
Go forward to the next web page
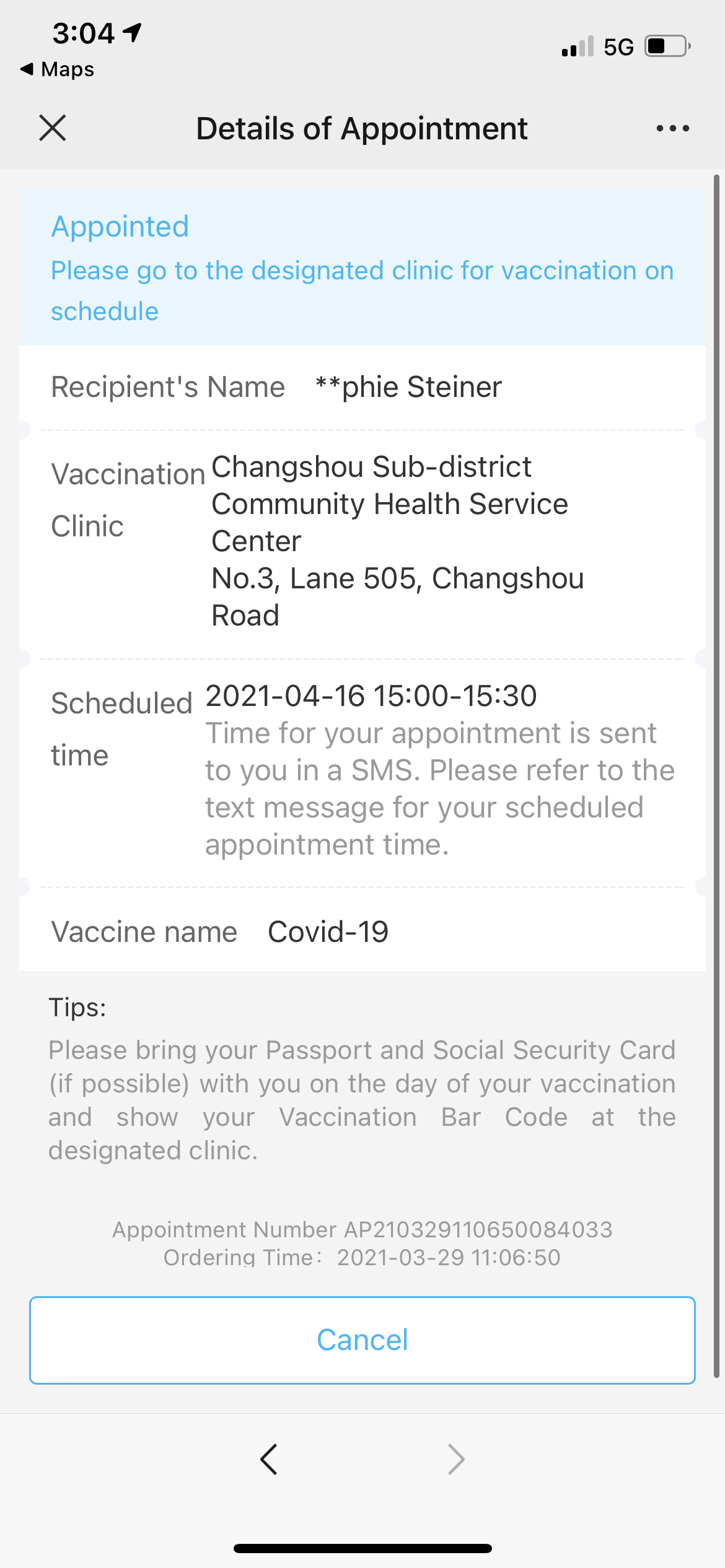click(456, 1459)
